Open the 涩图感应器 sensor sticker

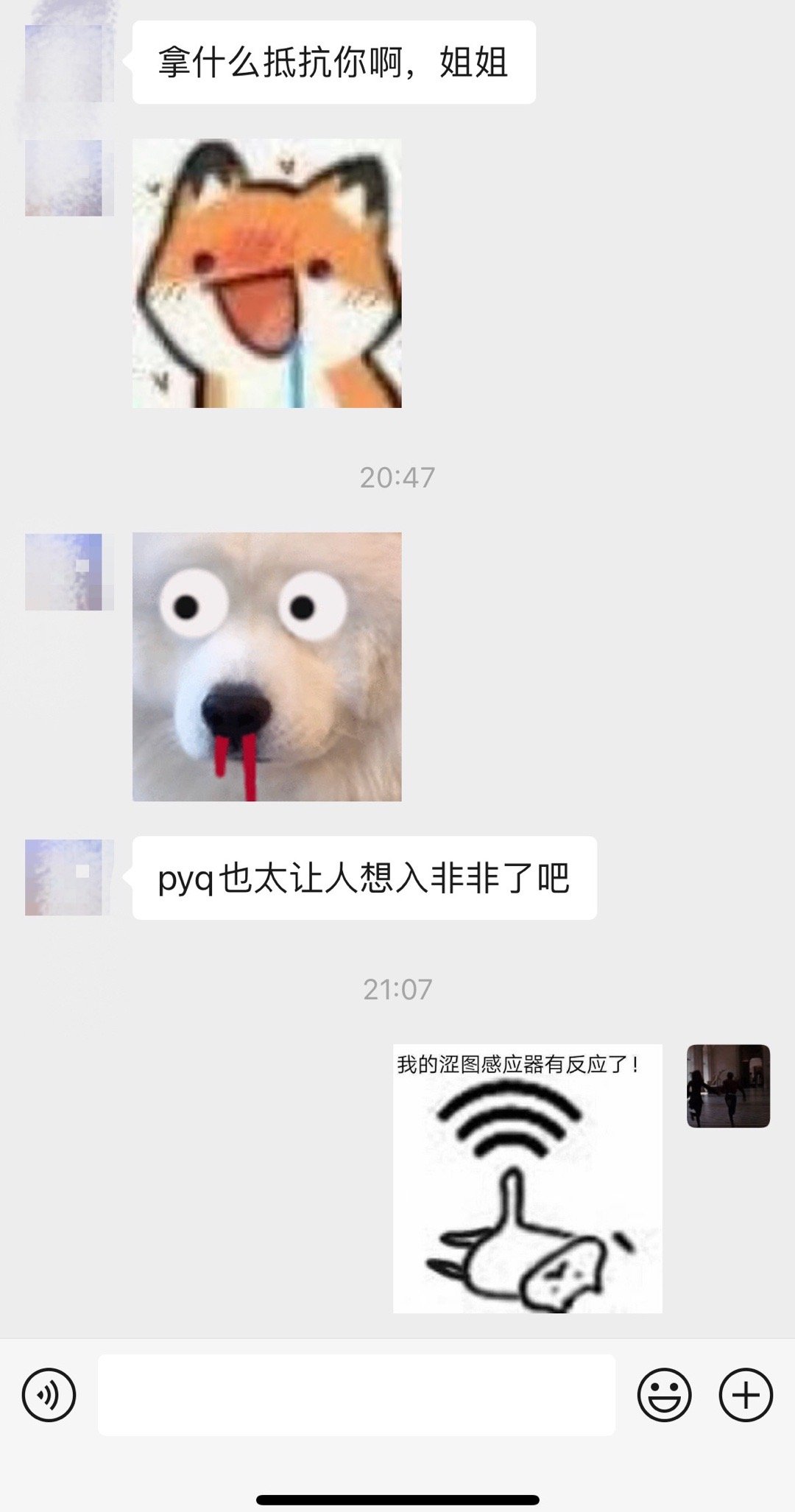pyautogui.click(x=527, y=1178)
